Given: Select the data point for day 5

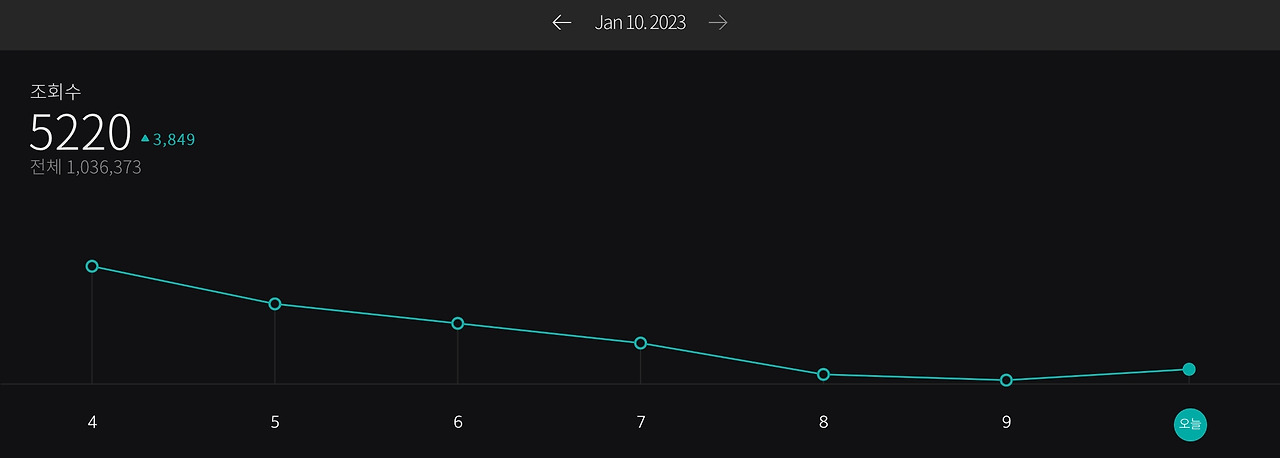Looking at the screenshot, I should click(x=275, y=304).
